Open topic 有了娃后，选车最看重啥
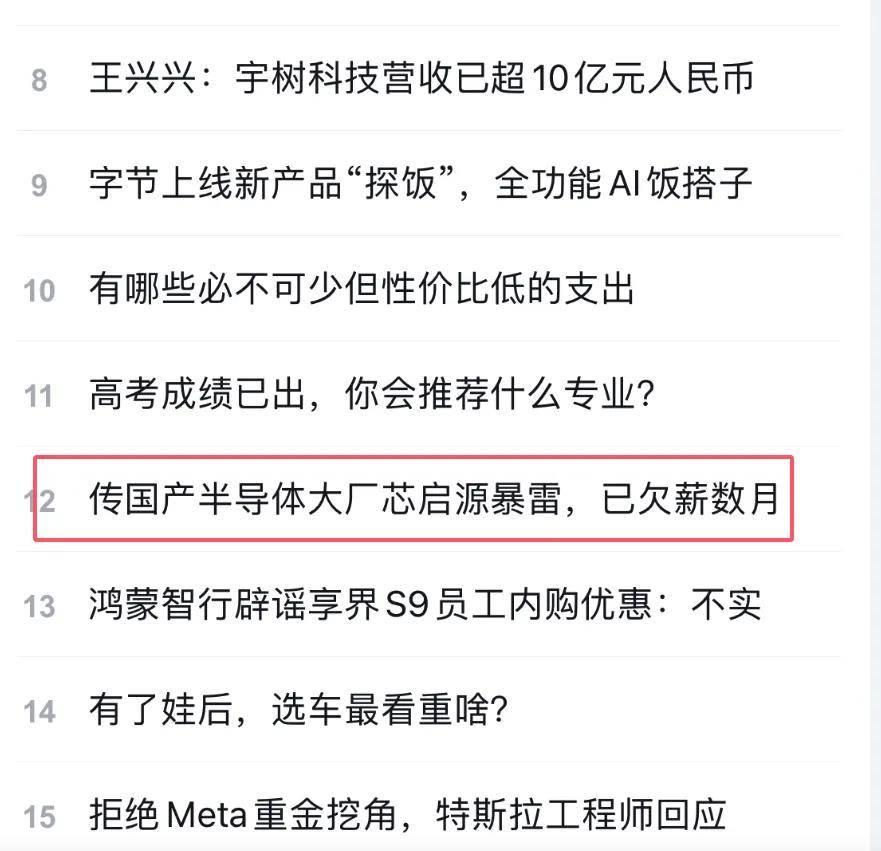 [300, 711]
